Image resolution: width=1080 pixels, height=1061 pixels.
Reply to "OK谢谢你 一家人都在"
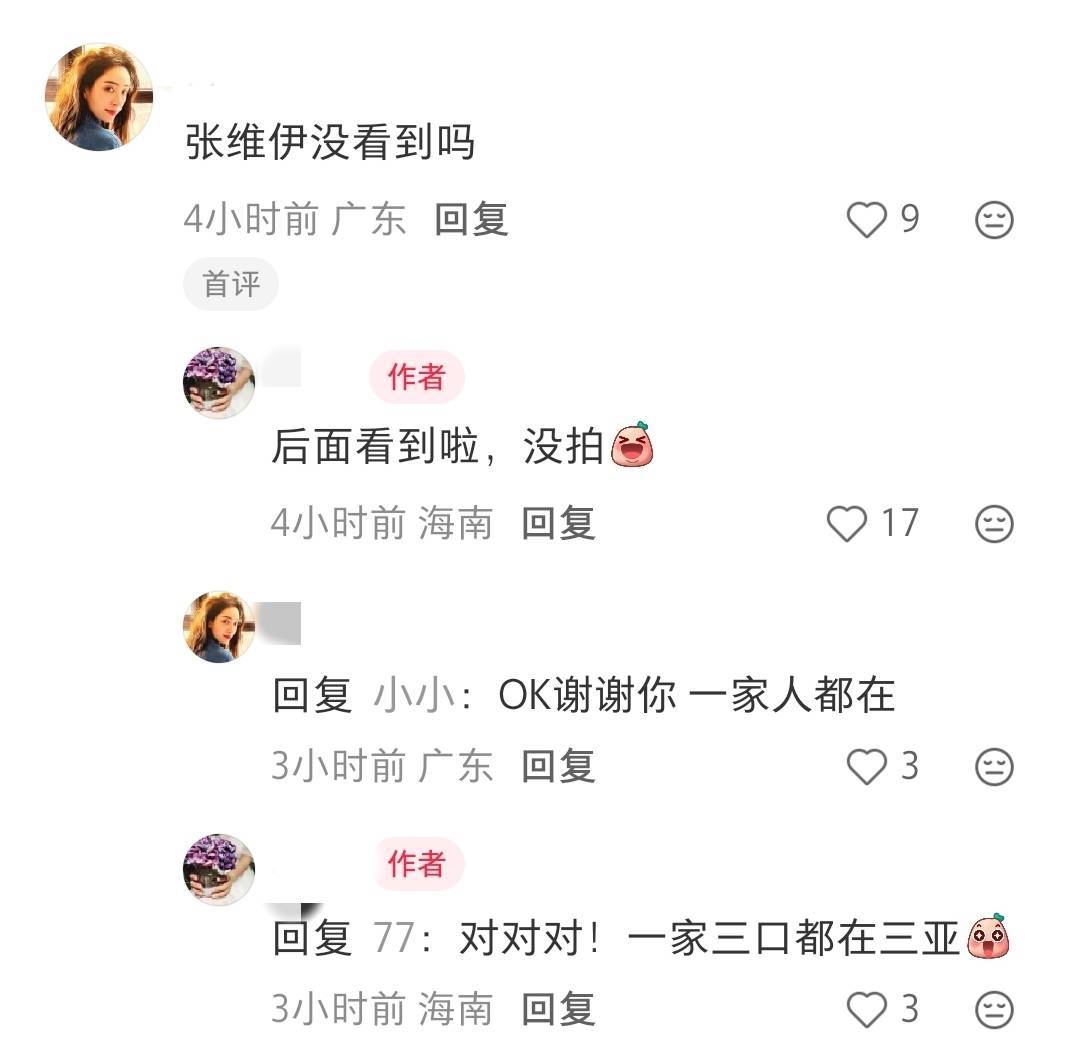click(x=558, y=766)
